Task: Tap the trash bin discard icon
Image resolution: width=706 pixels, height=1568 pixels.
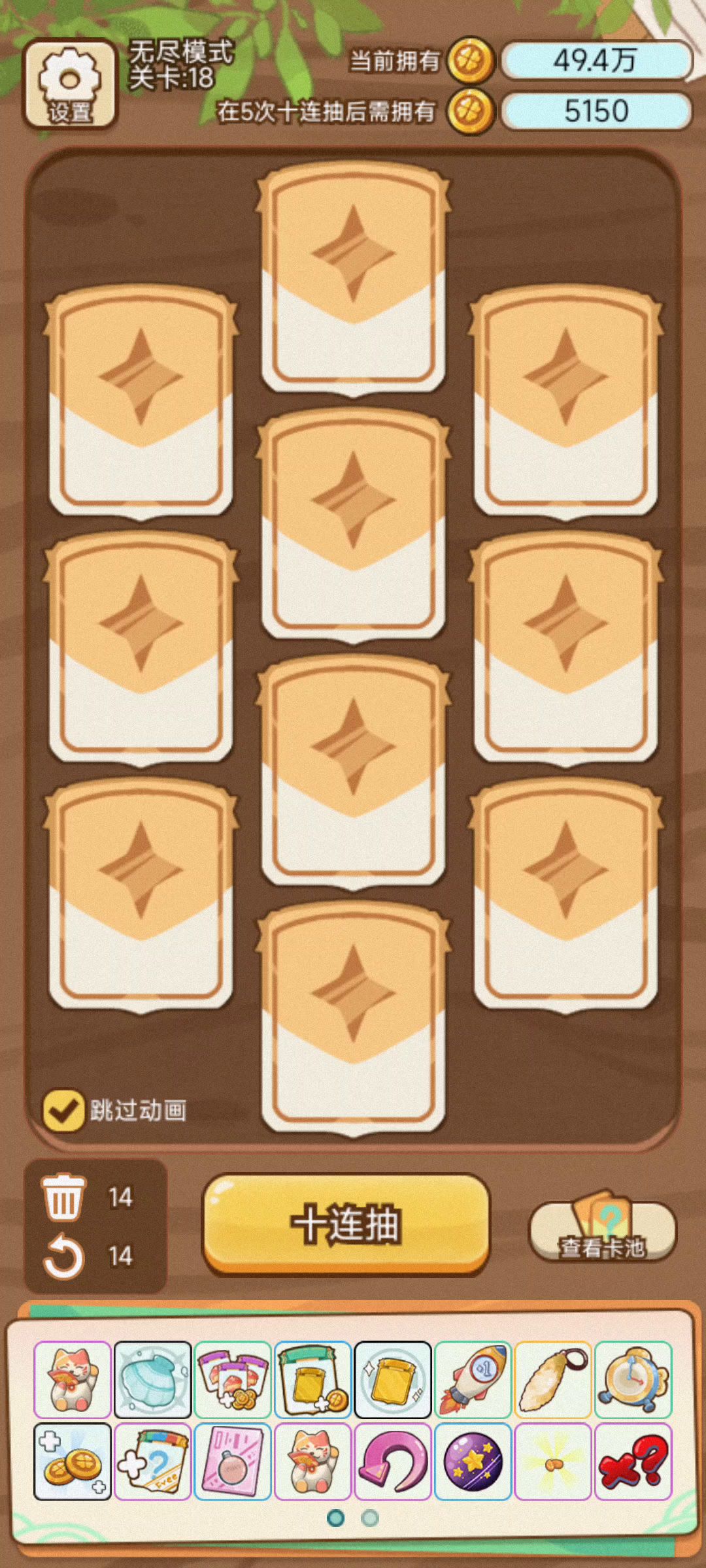Action: [63, 1197]
